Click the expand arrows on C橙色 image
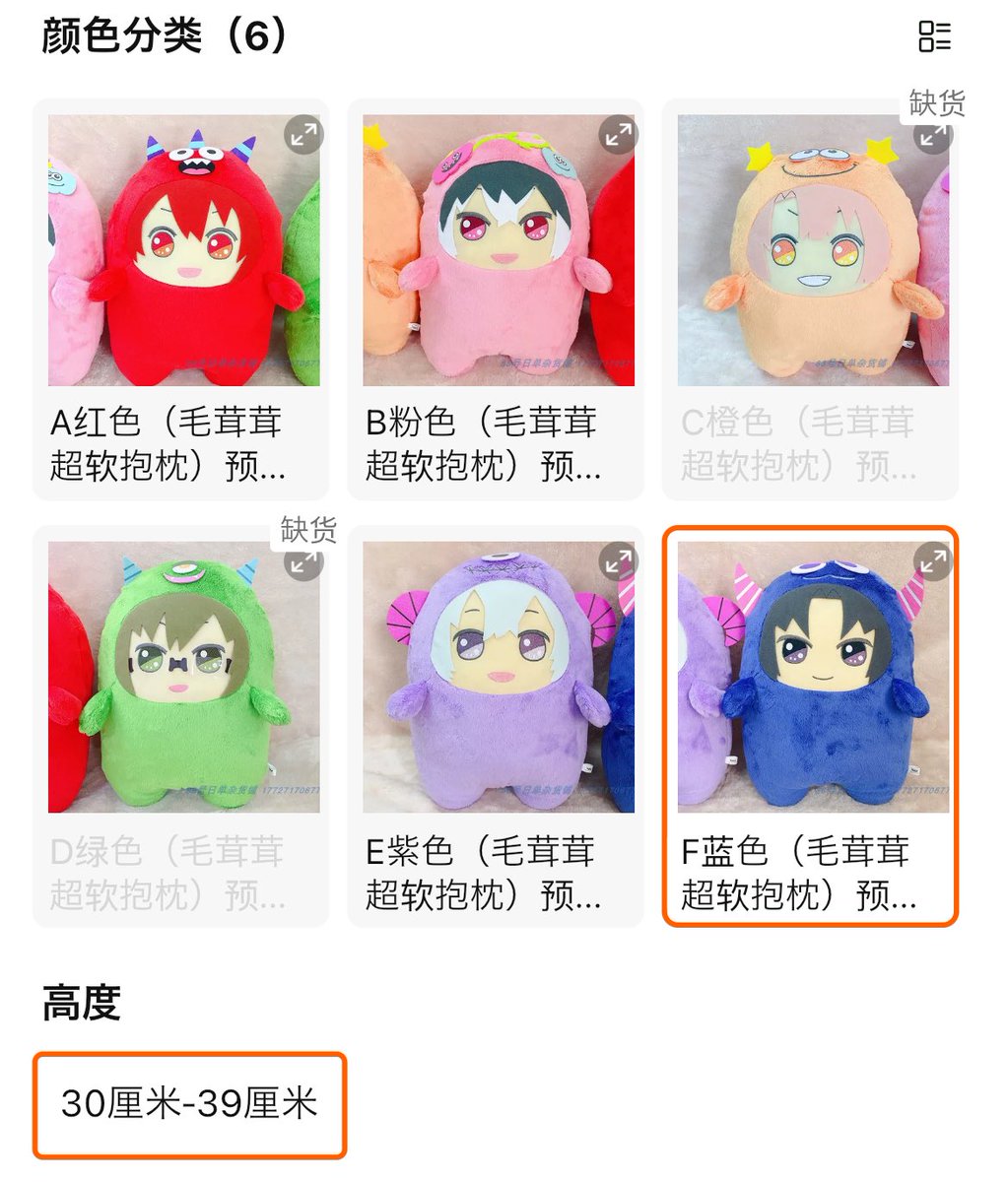Screen dimensions: 1008x1182 point(931,137)
